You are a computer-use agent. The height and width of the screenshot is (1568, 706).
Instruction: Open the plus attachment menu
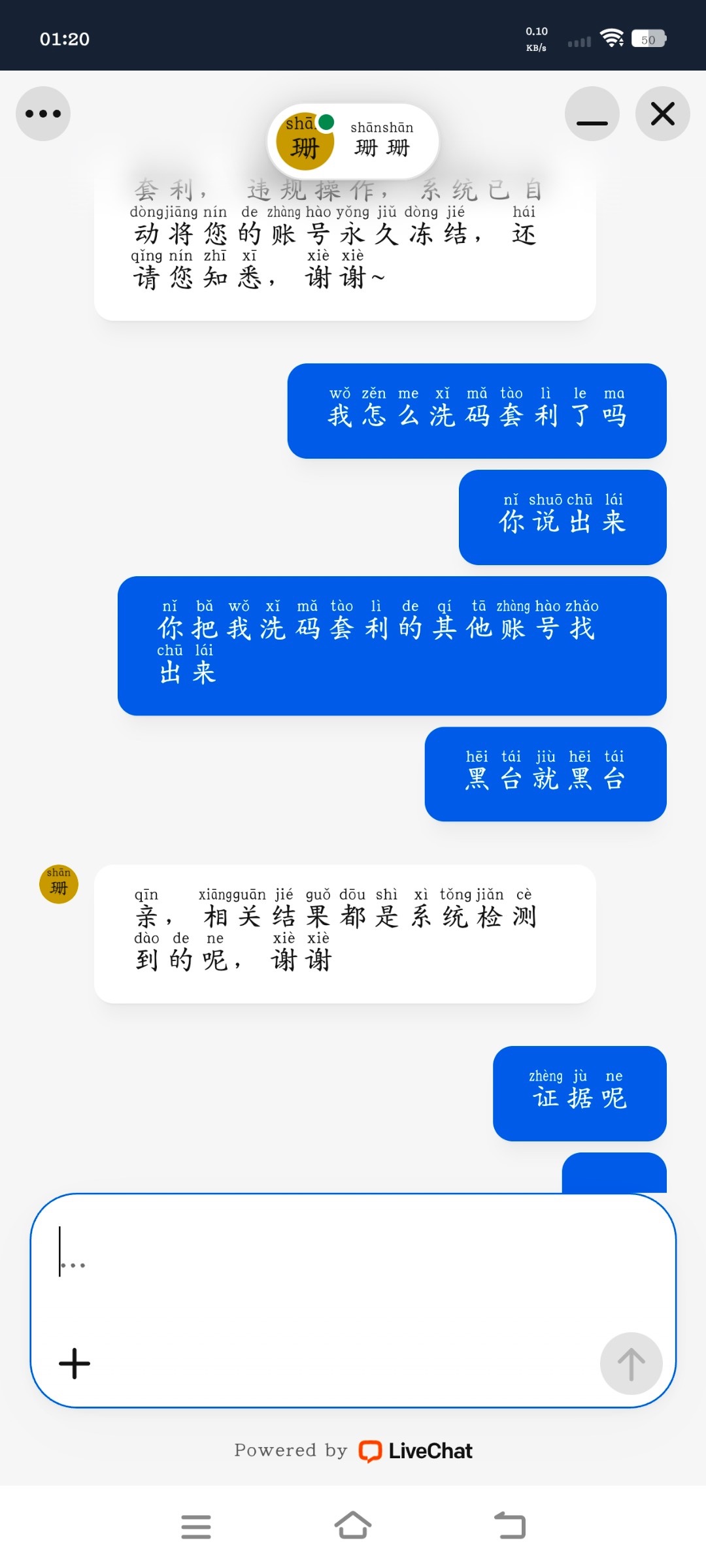tap(75, 1364)
